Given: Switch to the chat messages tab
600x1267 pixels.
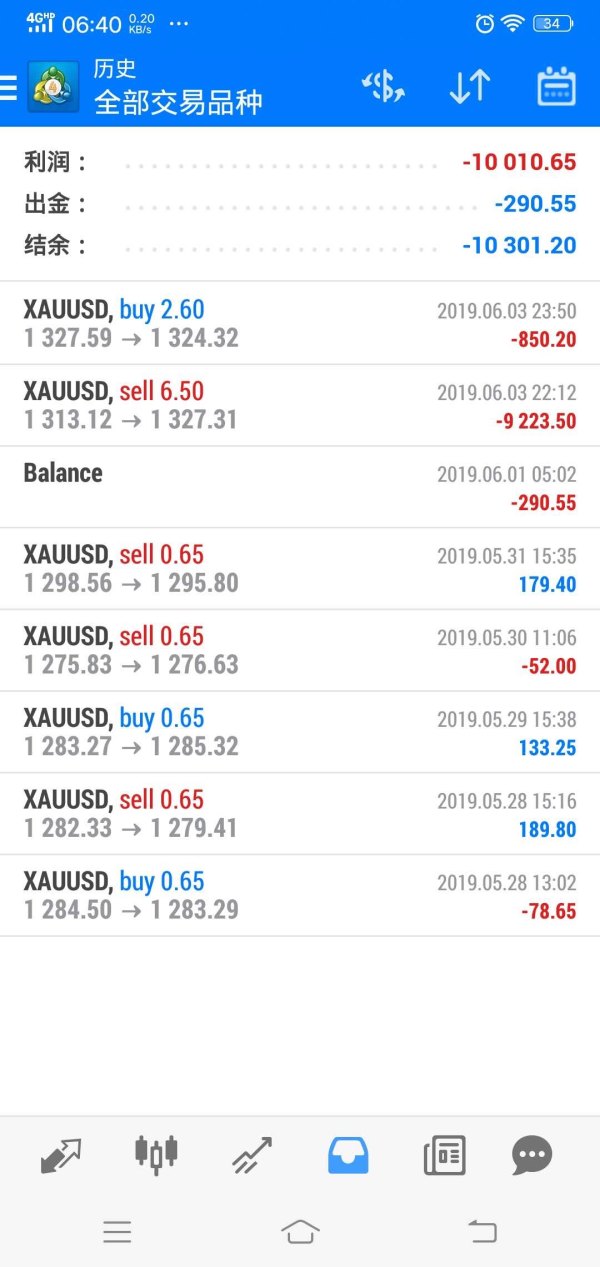Looking at the screenshot, I should click(x=531, y=1156).
